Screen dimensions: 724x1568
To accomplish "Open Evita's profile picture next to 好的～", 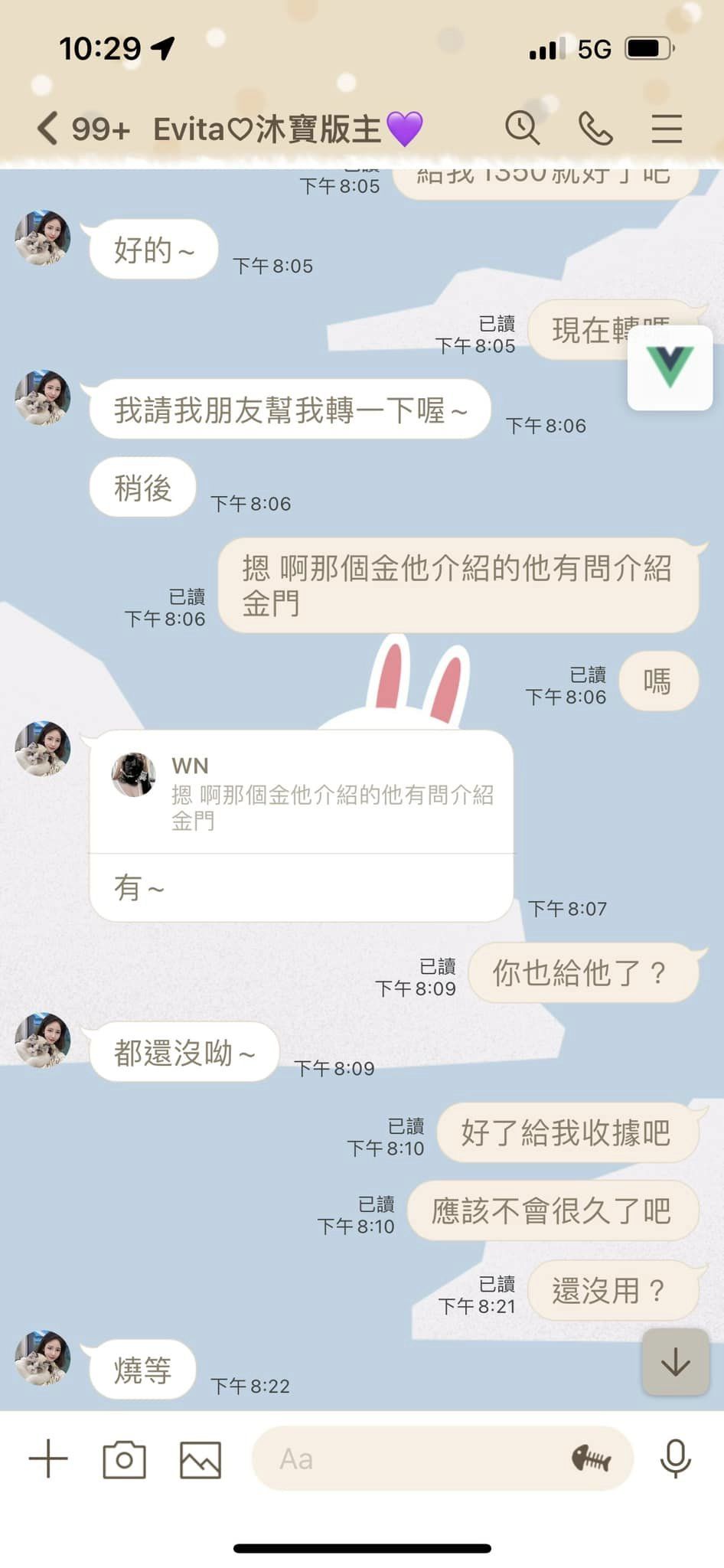I will click(43, 238).
